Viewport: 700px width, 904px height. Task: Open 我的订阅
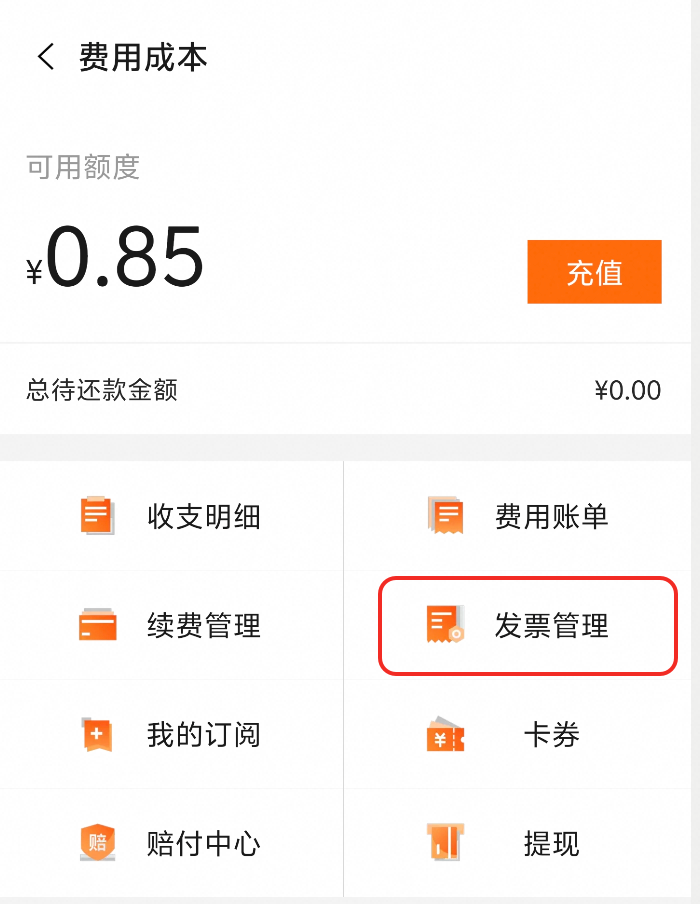tap(172, 735)
